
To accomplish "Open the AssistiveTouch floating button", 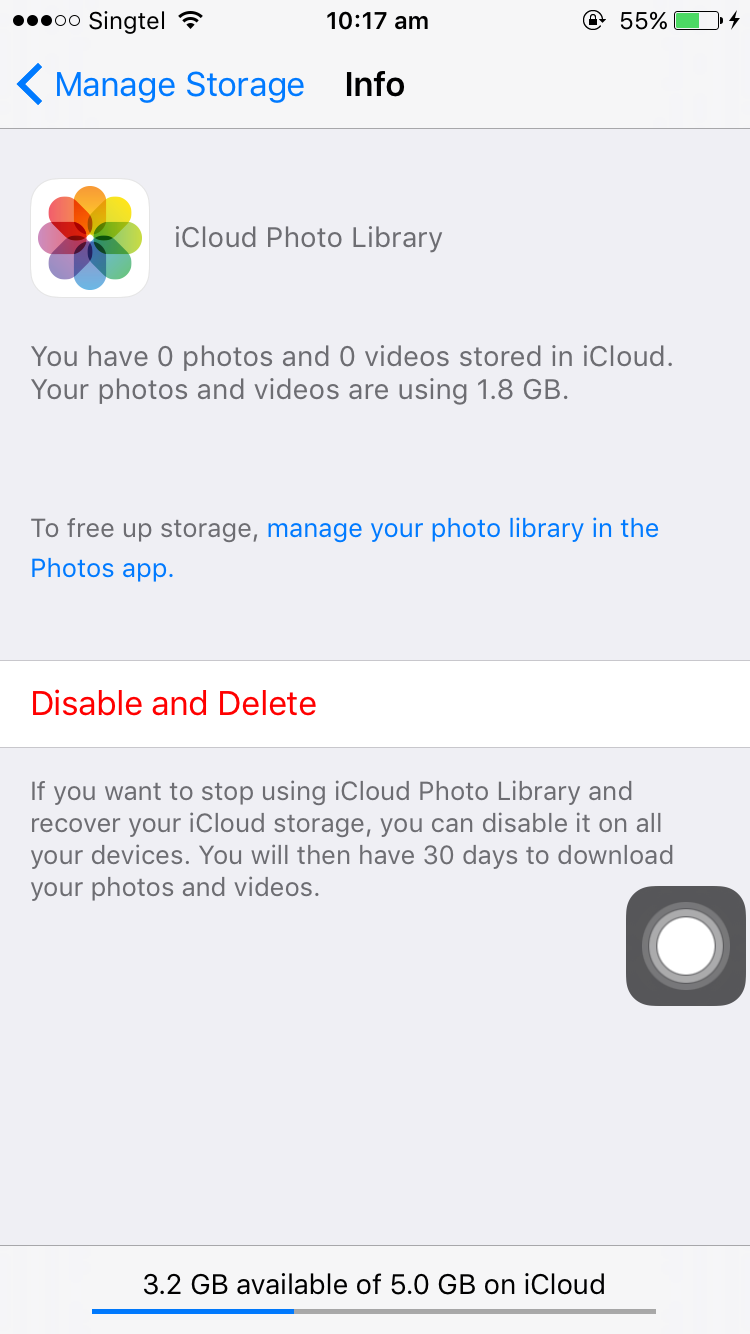I will tap(686, 946).
